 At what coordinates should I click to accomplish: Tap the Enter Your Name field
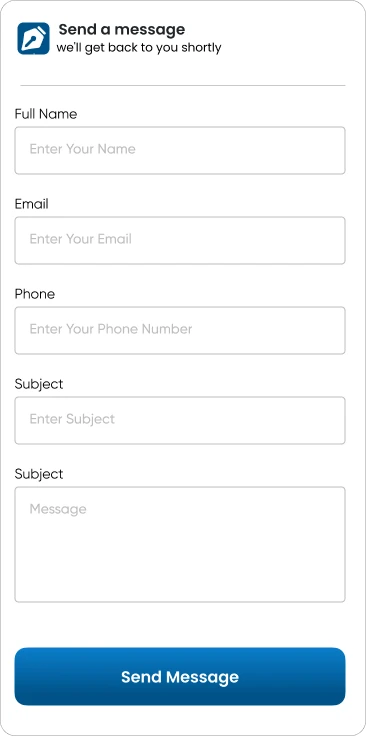tap(180, 150)
